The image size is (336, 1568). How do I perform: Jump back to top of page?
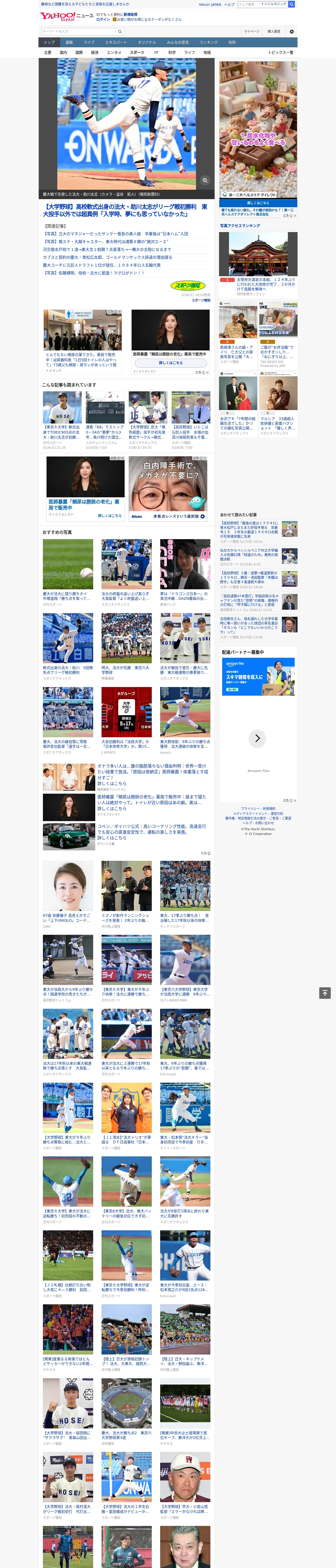coord(325,993)
